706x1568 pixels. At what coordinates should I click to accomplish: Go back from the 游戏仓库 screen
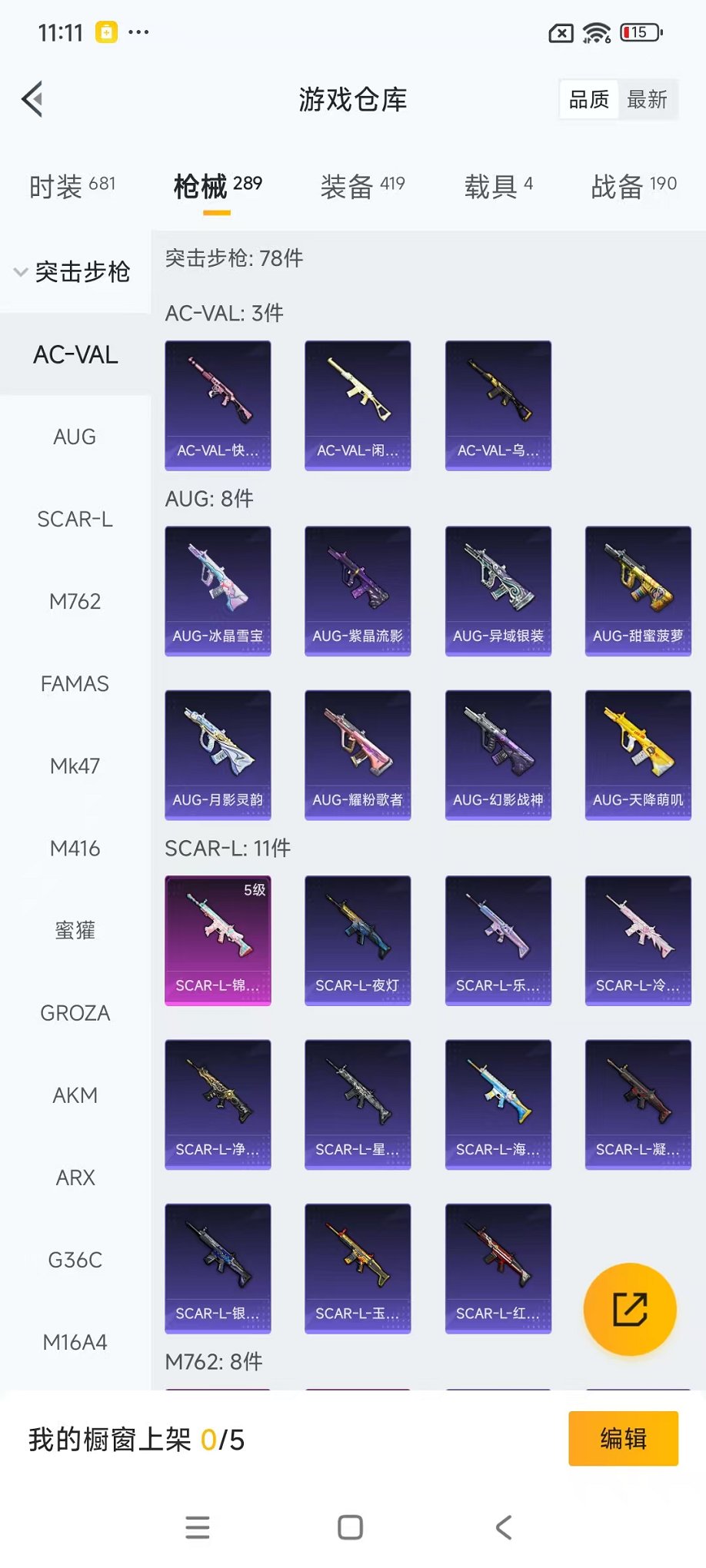coord(33,99)
